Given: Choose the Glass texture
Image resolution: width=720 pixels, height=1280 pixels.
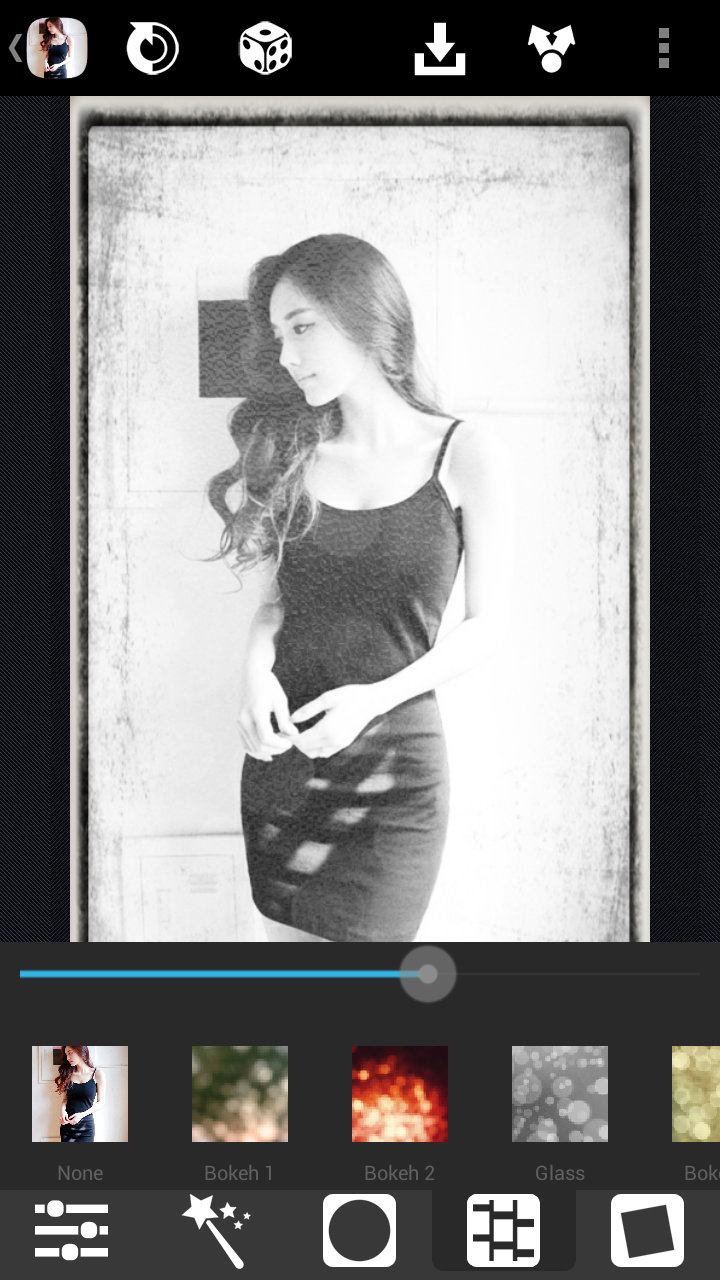Looking at the screenshot, I should pyautogui.click(x=560, y=1094).
